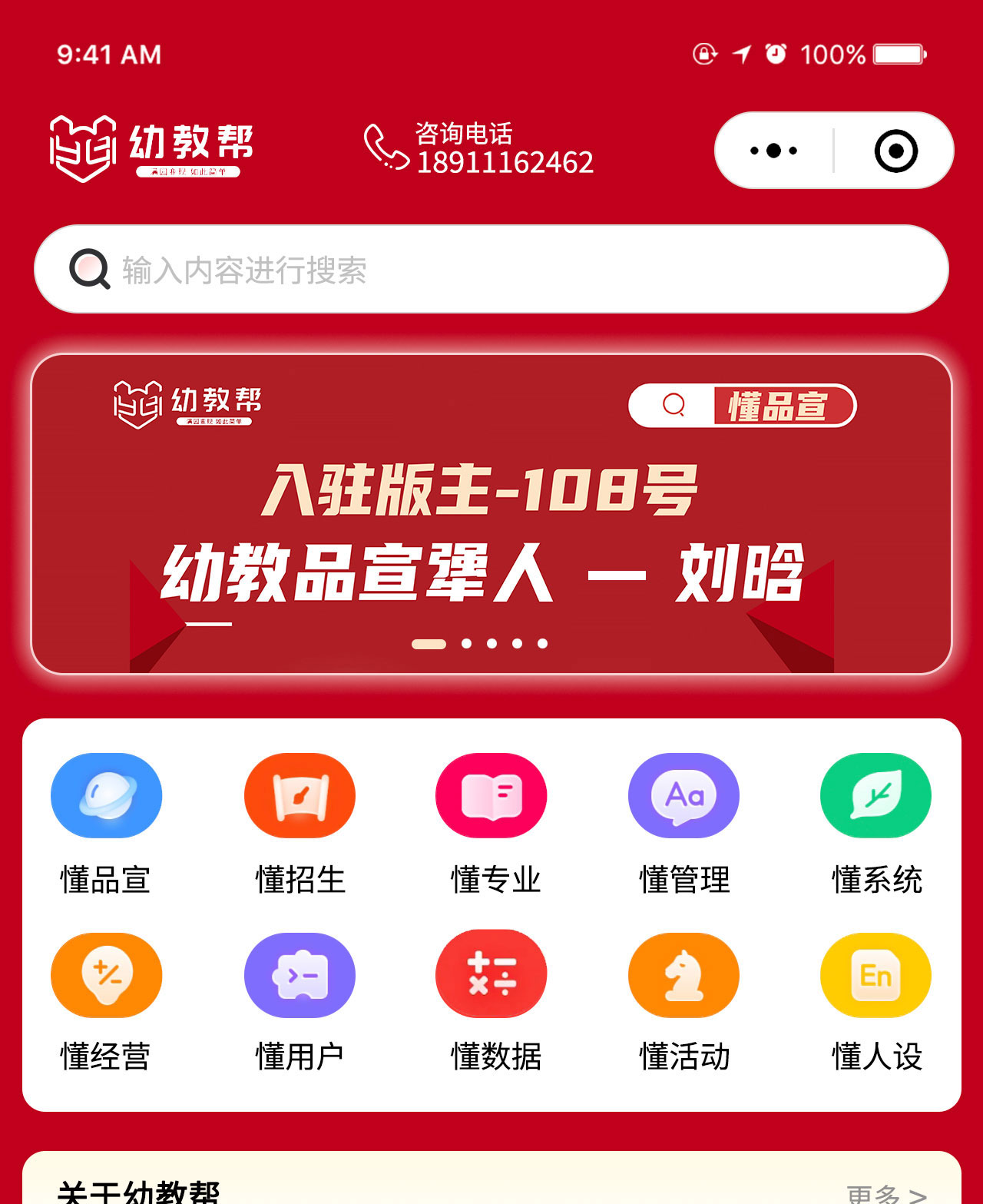
Task: View more about 幼教帮 via 更多
Action: pos(886,1192)
